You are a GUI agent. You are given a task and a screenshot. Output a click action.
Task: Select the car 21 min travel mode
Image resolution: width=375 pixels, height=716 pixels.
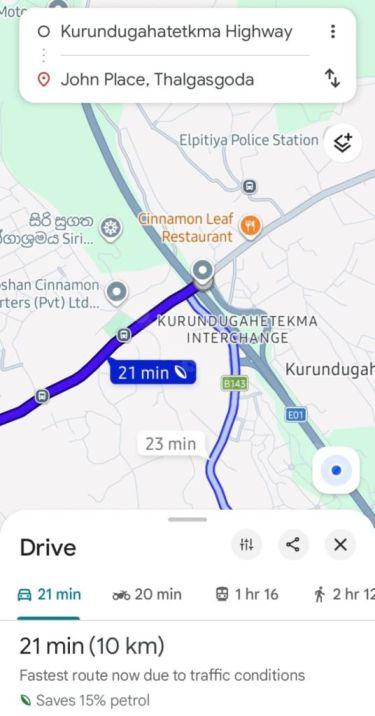[x=49, y=595]
